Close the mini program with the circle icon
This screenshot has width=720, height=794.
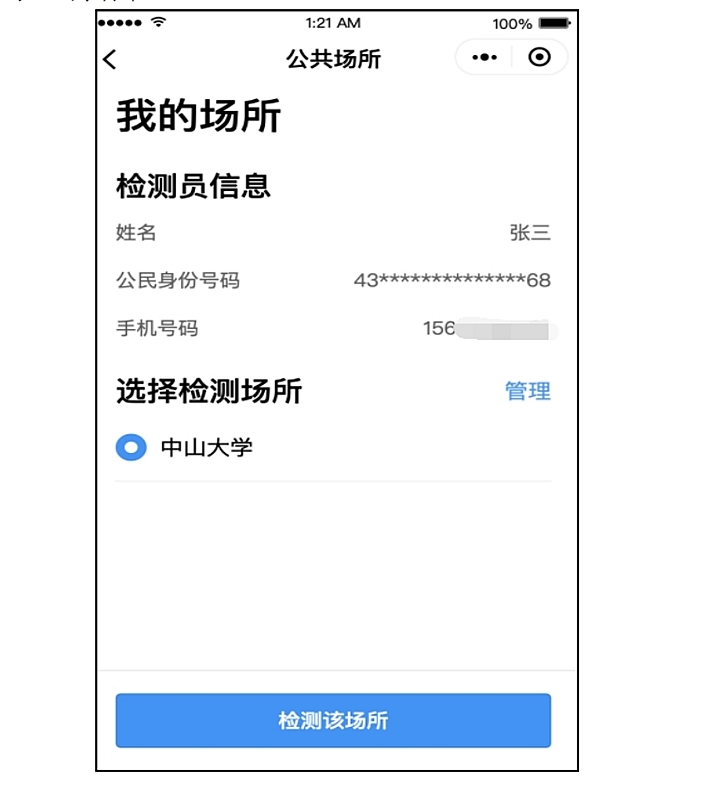pos(539,58)
